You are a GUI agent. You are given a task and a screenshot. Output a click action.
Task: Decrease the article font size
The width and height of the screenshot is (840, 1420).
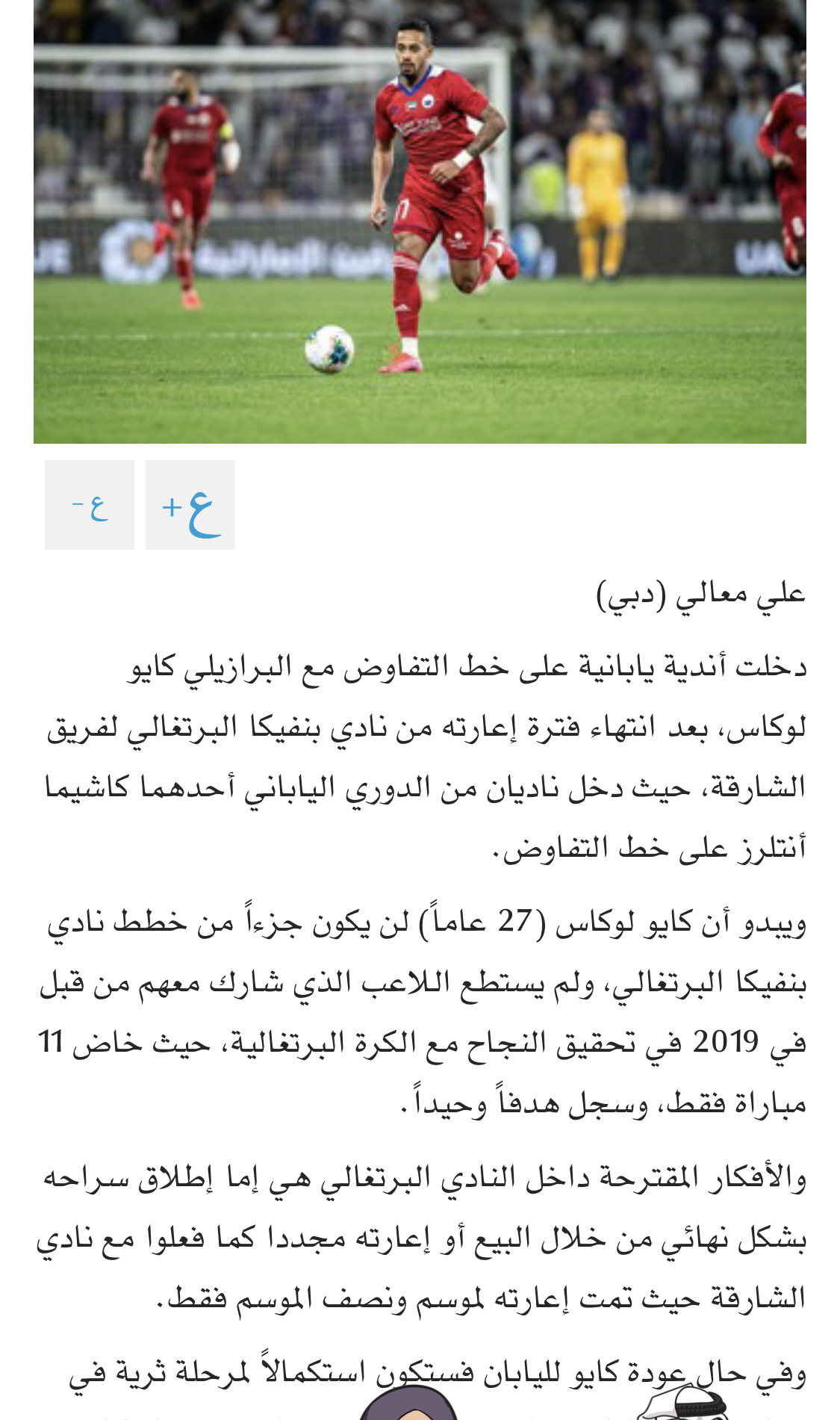[x=90, y=506]
